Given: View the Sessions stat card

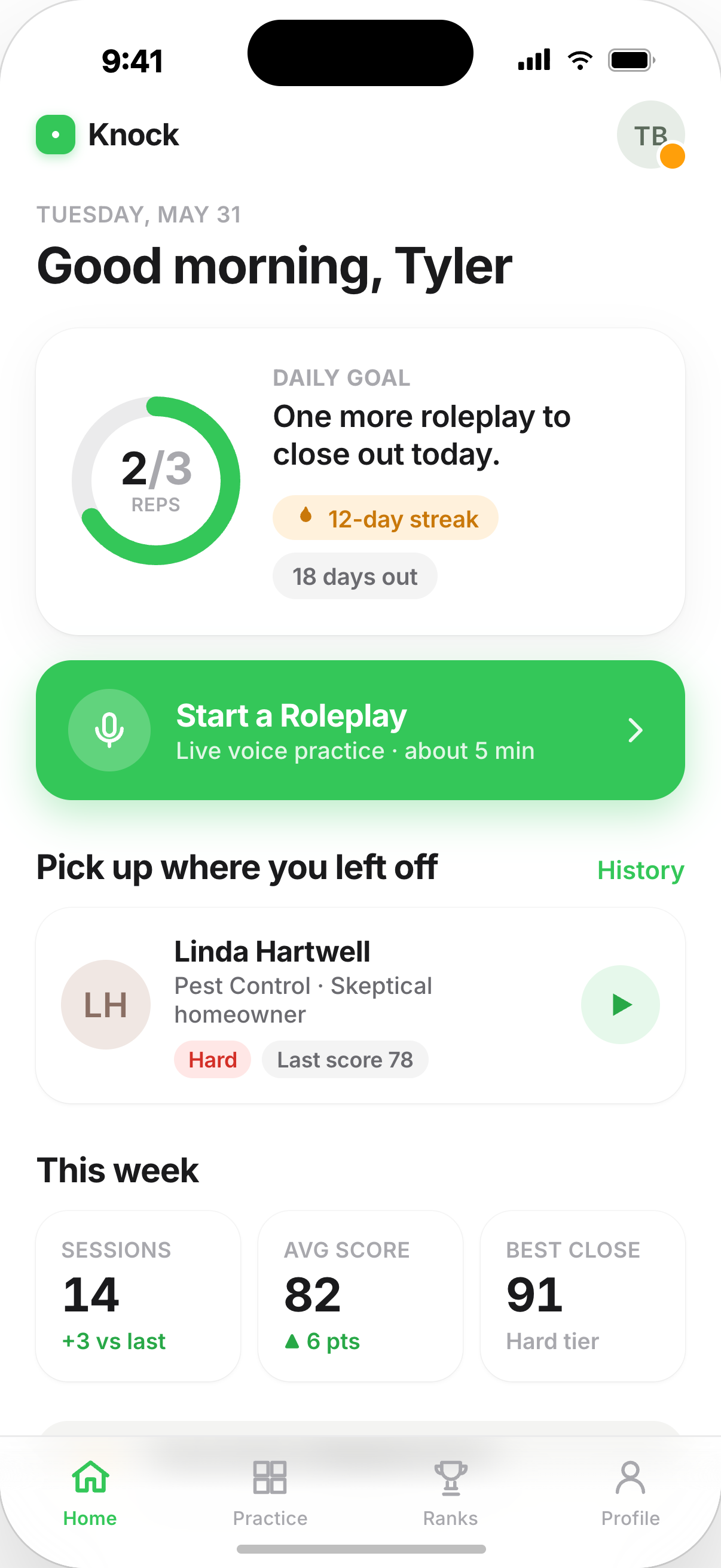Looking at the screenshot, I should 138,1296.
